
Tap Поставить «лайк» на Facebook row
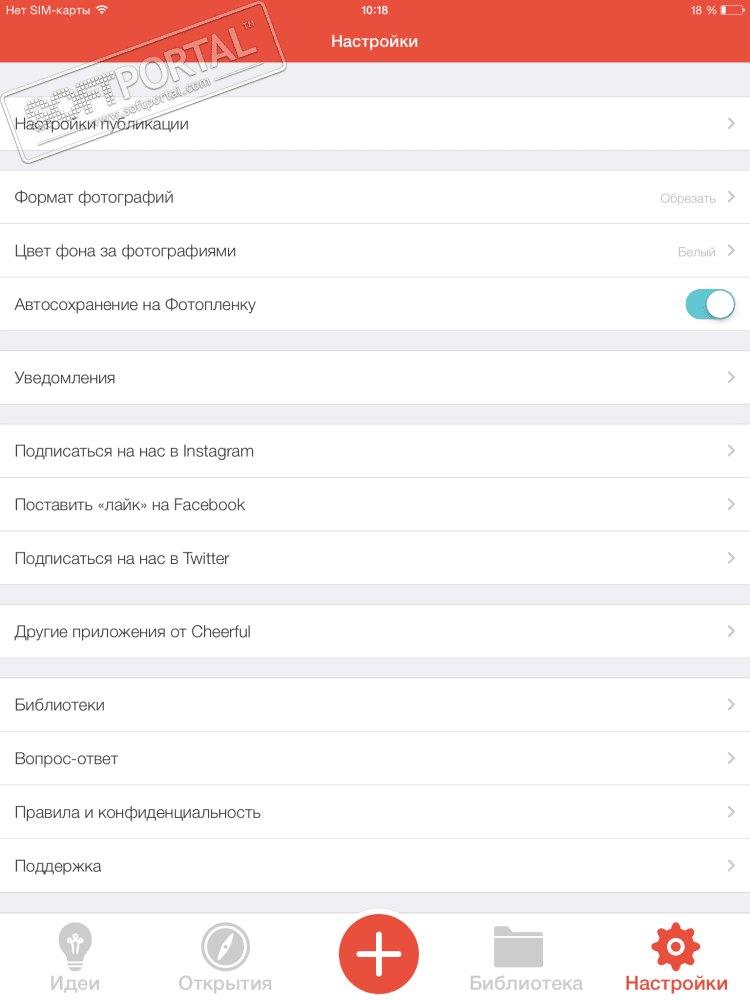pyautogui.click(x=375, y=505)
